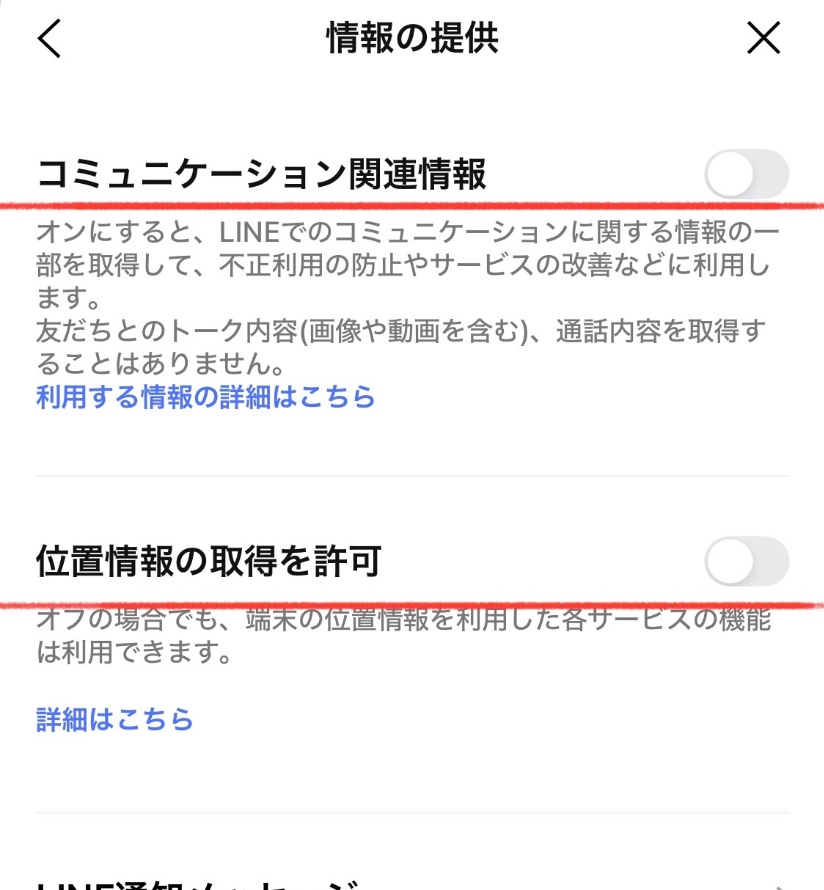Close the 情報の提供 settings page
The height and width of the screenshot is (890, 824).
pyautogui.click(x=763, y=39)
